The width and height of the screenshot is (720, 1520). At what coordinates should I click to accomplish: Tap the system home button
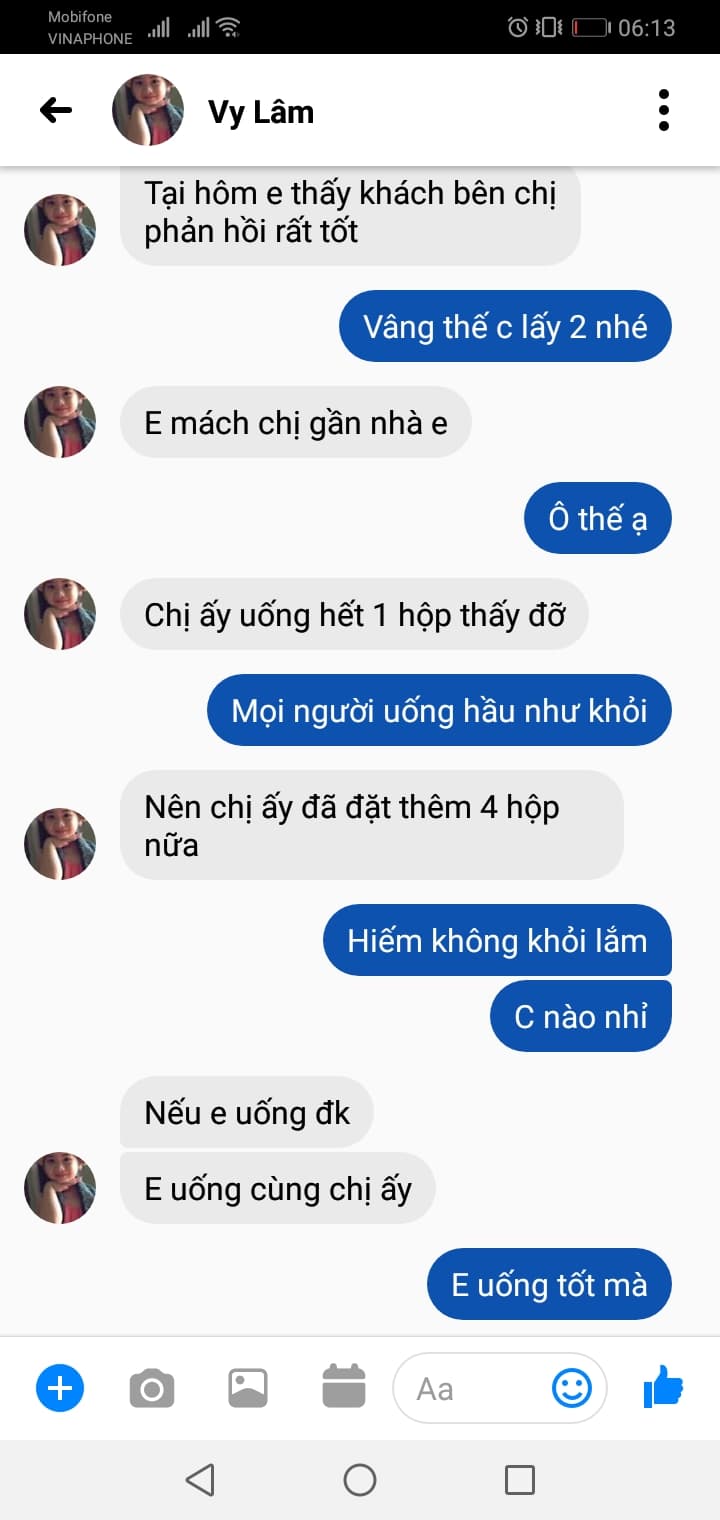pos(360,1479)
